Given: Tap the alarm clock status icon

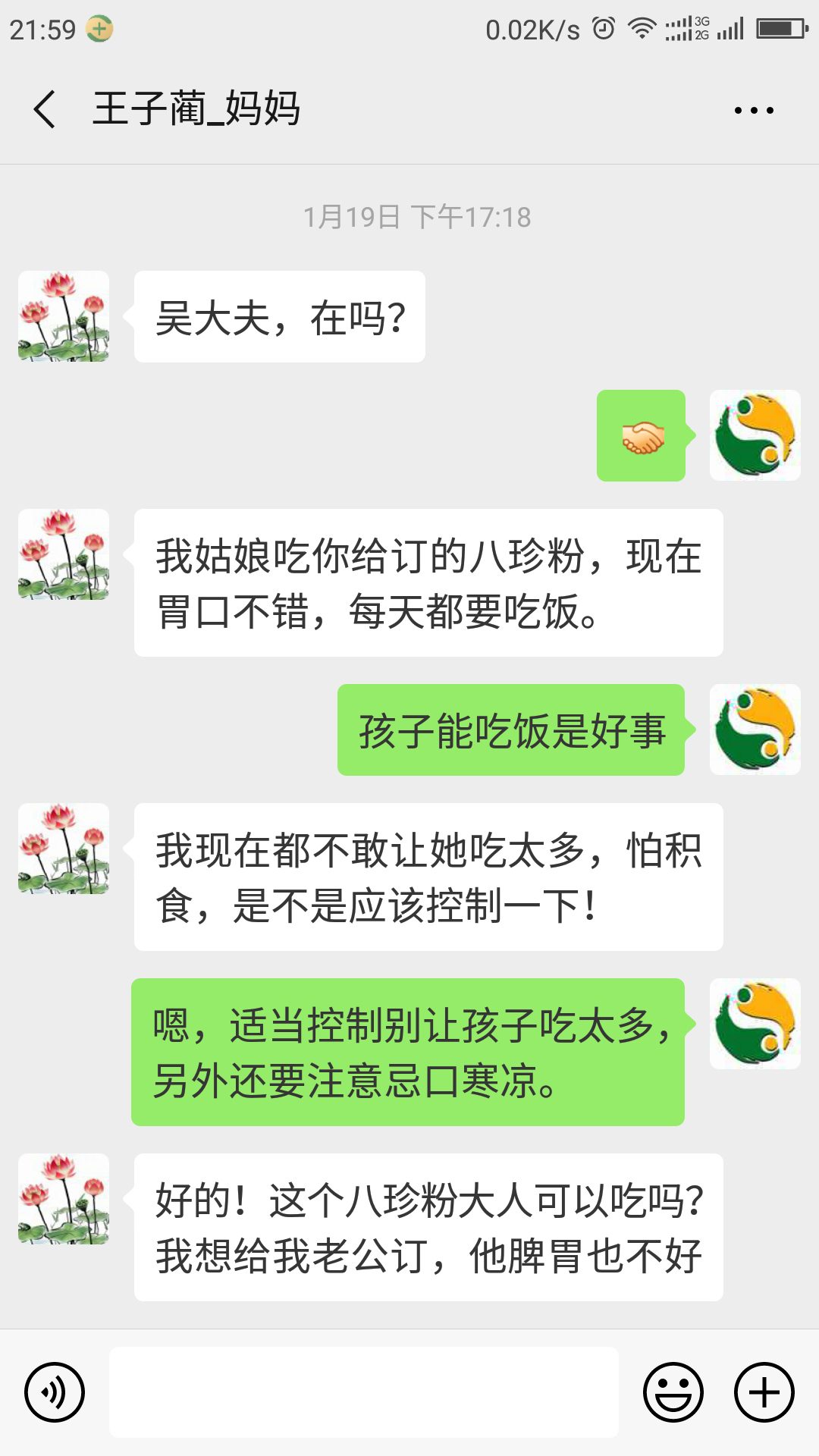Looking at the screenshot, I should (601, 29).
